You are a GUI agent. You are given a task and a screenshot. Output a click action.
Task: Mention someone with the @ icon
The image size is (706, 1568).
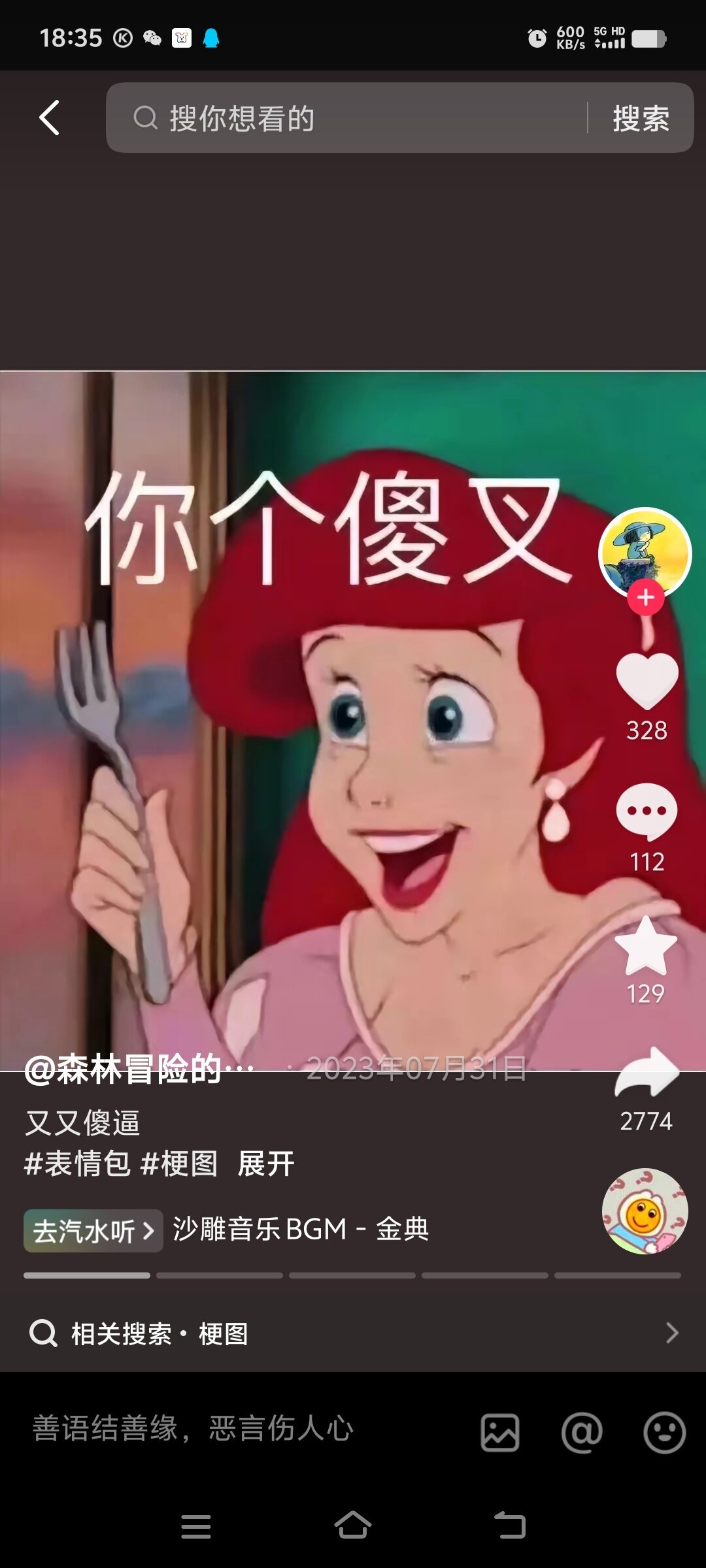582,1433
